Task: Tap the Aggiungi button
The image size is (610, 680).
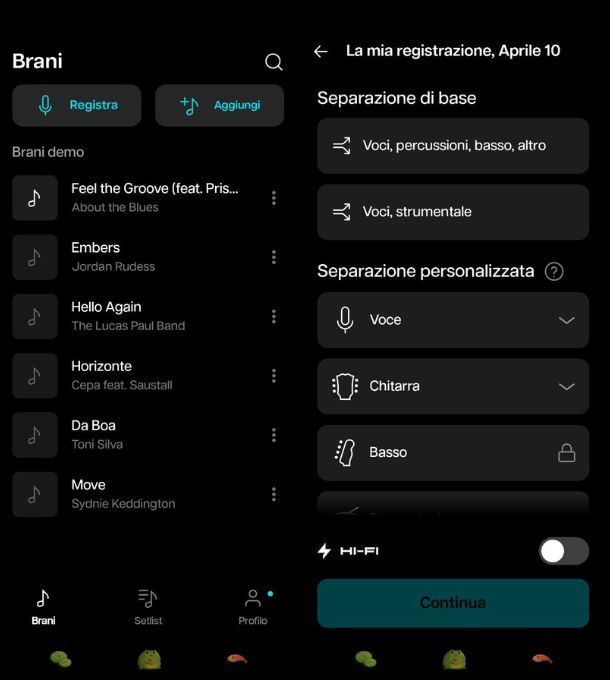Action: pos(219,105)
